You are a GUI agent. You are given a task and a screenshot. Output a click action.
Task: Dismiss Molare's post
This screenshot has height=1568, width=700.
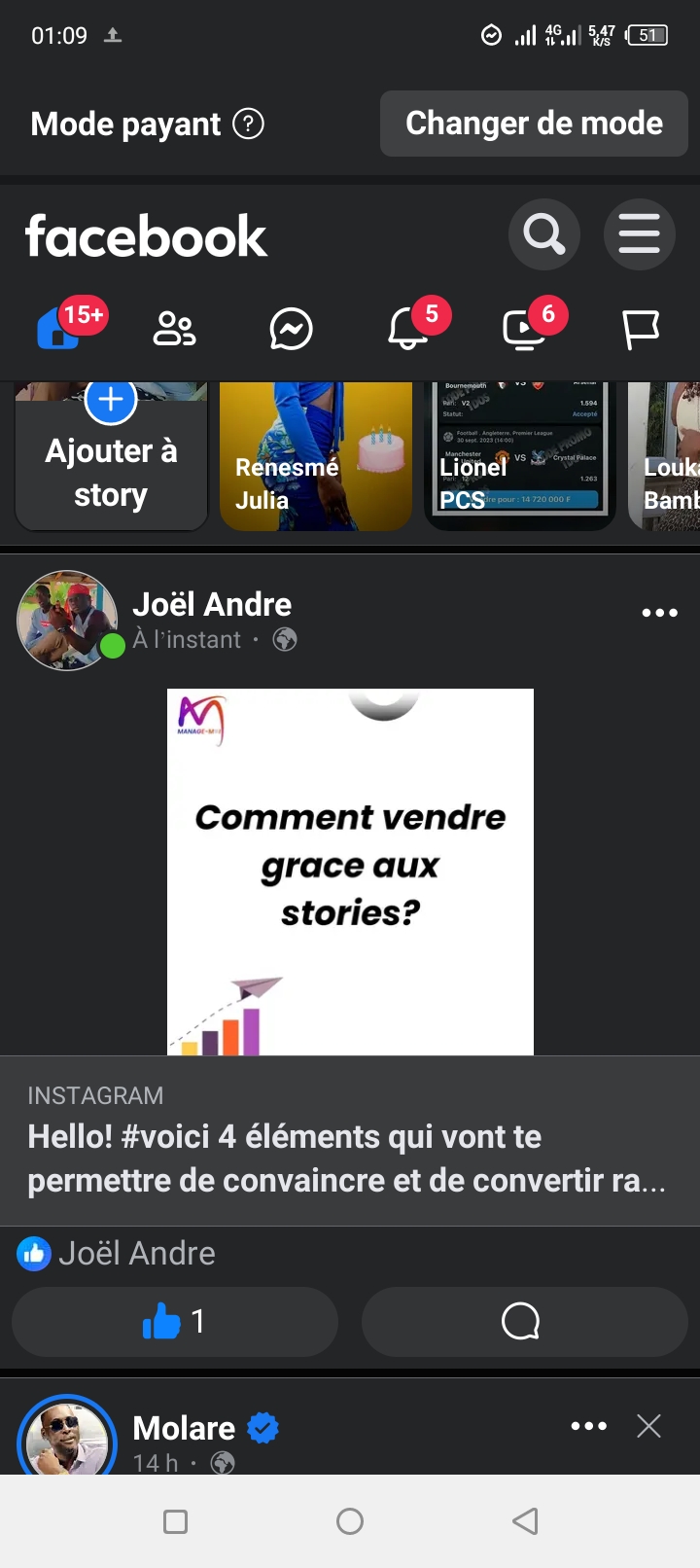pyautogui.click(x=648, y=1427)
